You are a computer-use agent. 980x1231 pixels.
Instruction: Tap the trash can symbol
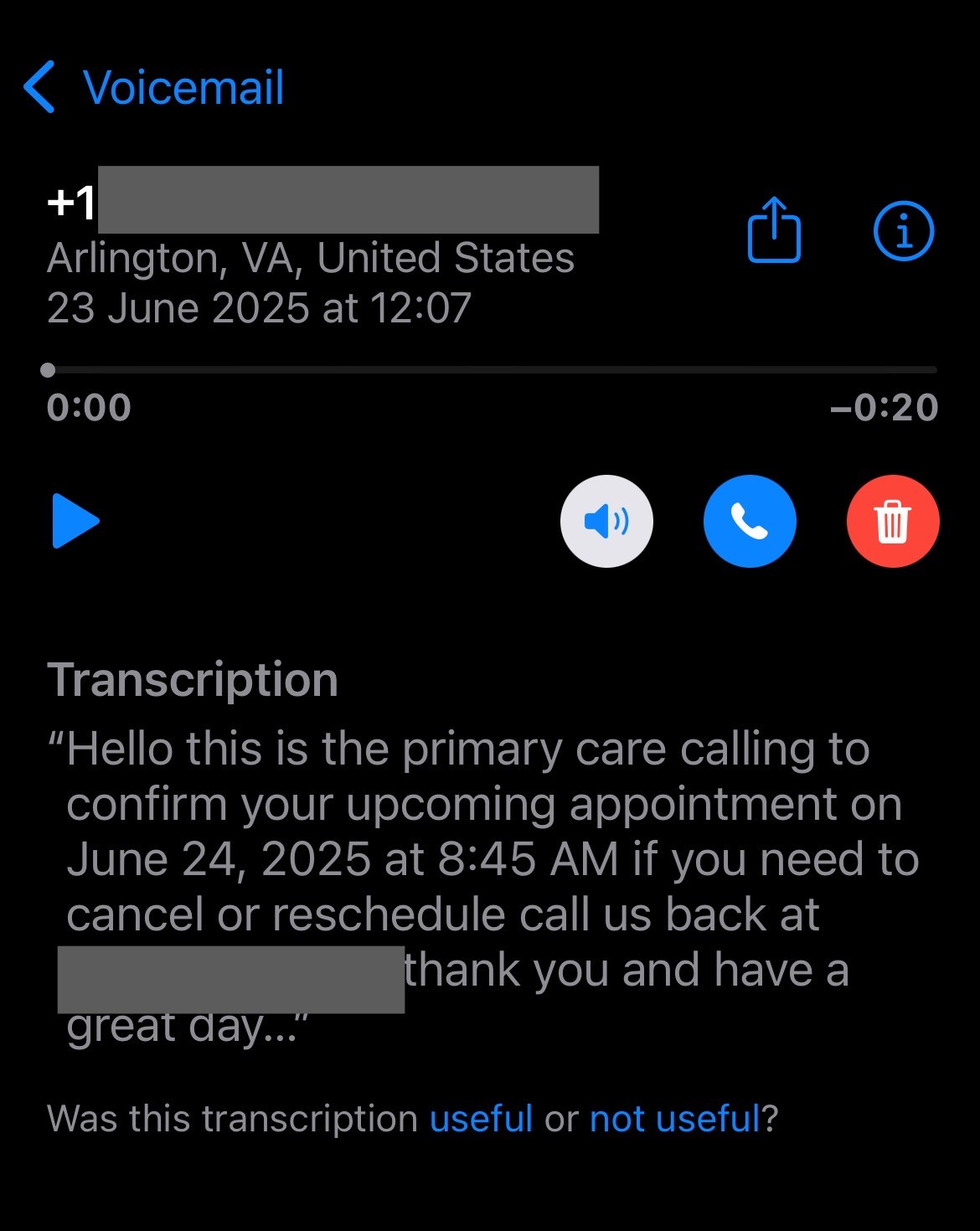point(893,520)
